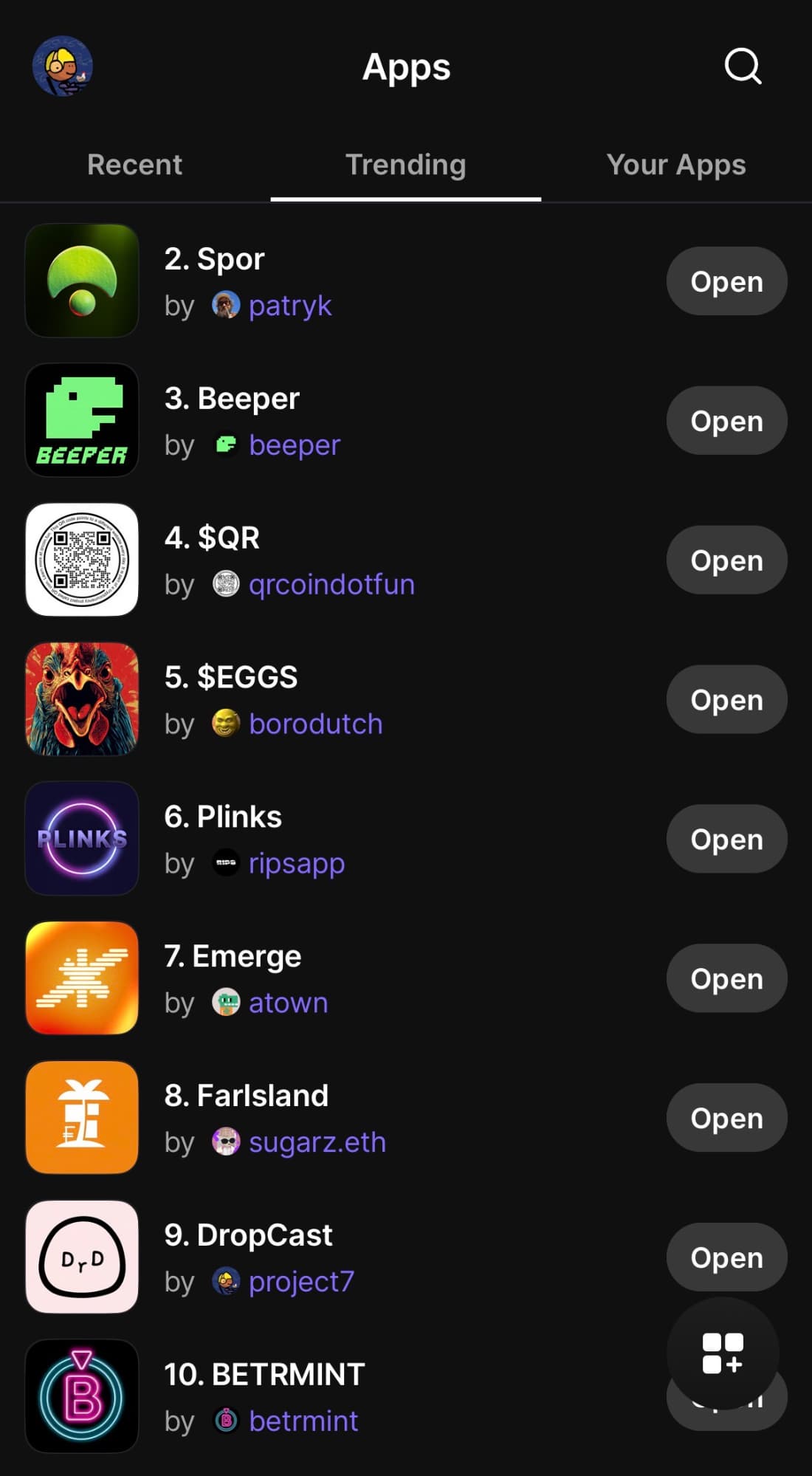Launch the Emerge app

[x=726, y=979]
